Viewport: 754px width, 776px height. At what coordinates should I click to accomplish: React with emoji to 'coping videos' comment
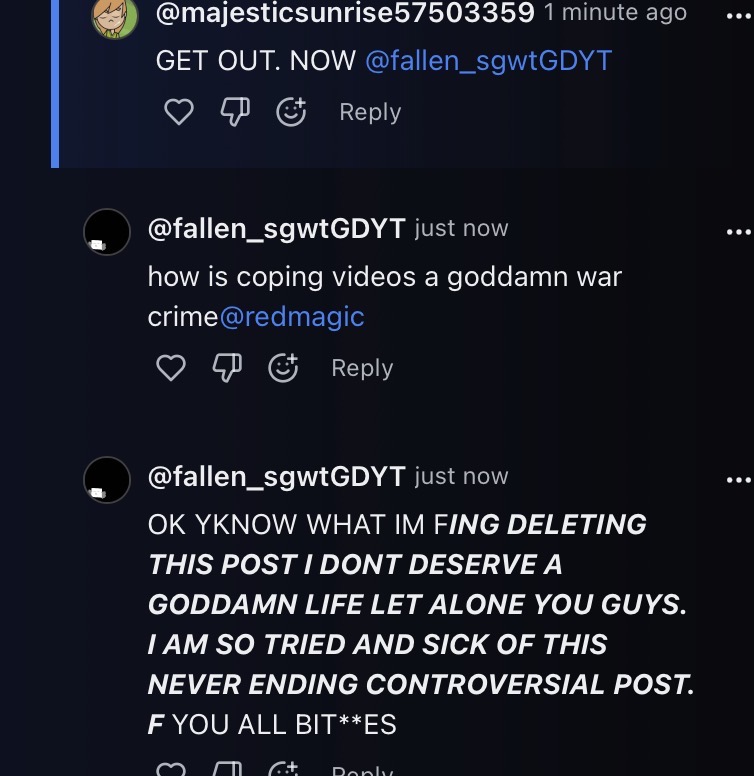(284, 369)
